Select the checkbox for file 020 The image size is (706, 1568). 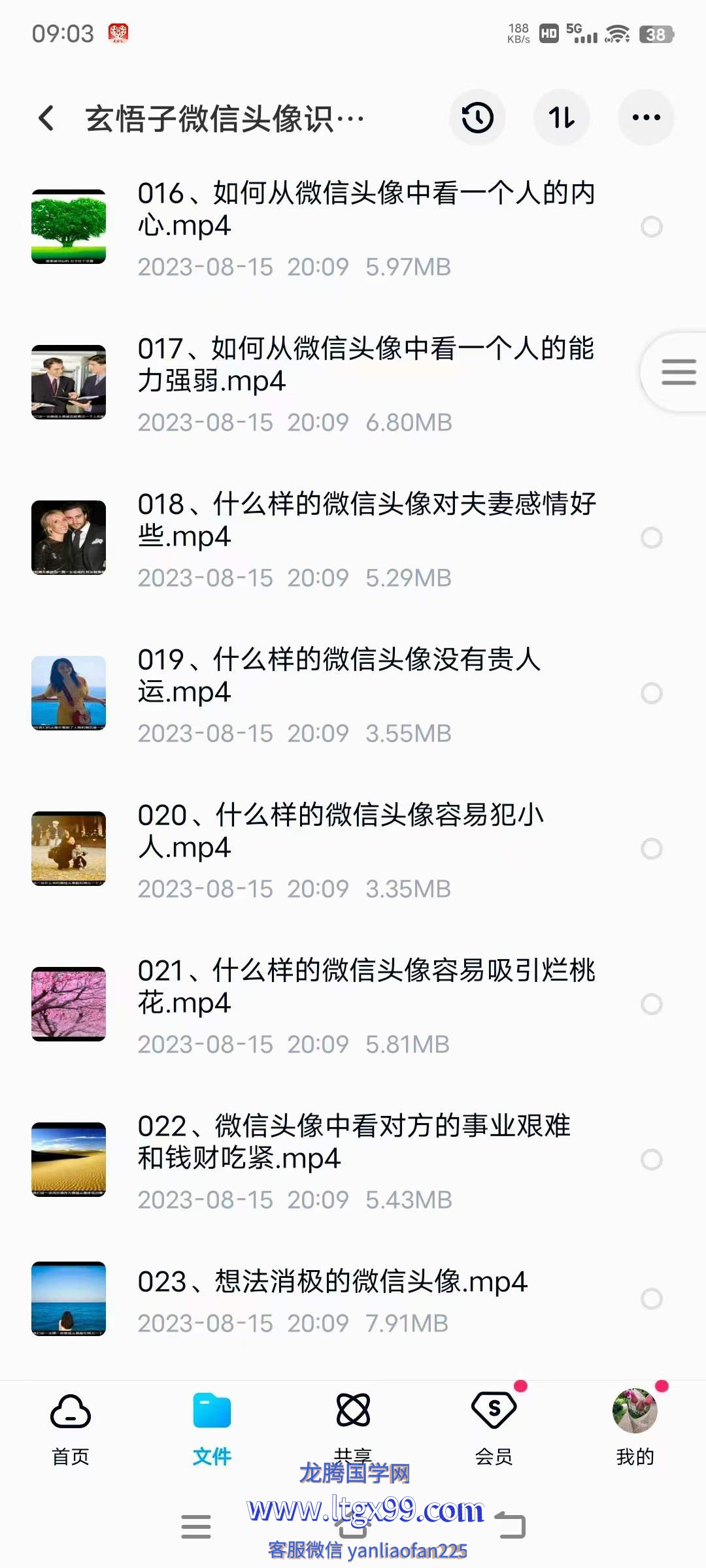click(651, 849)
